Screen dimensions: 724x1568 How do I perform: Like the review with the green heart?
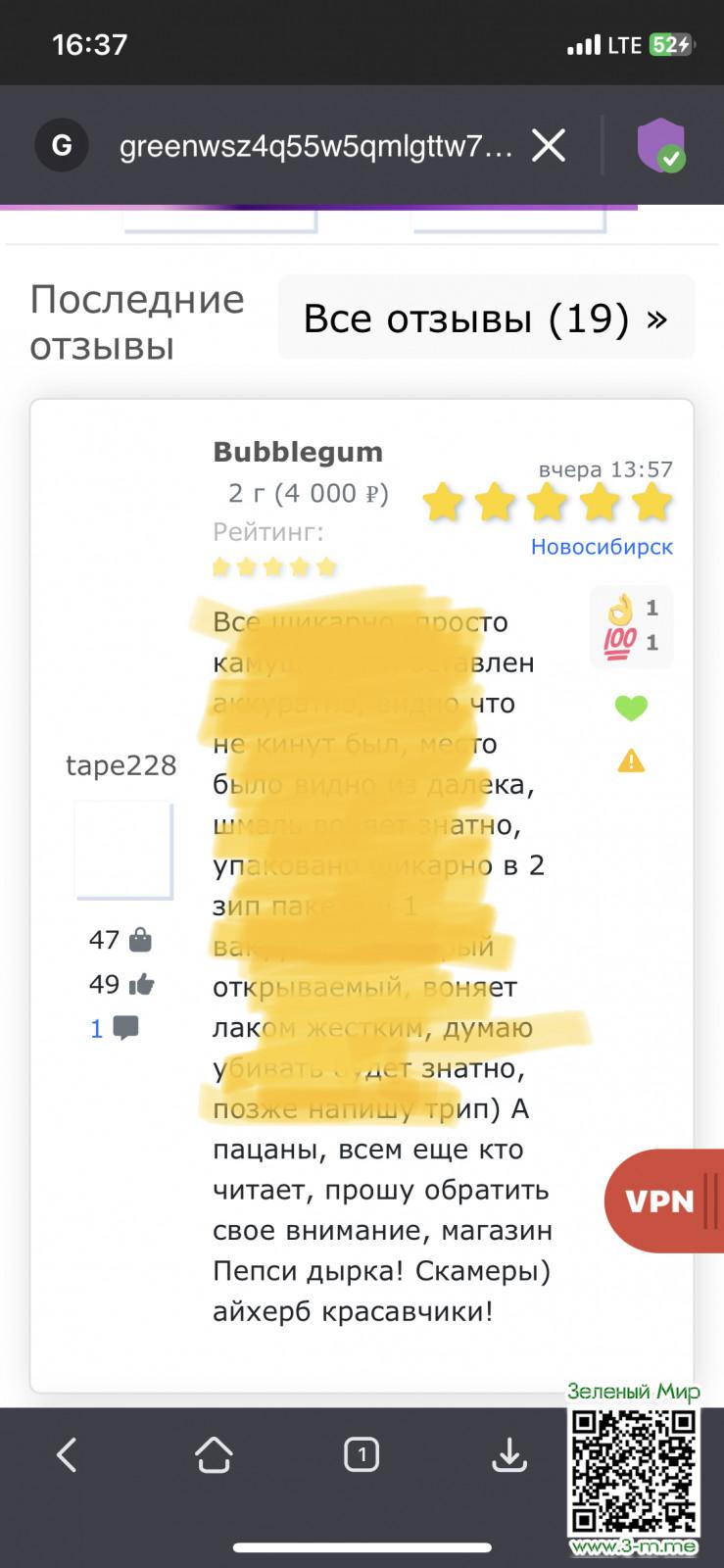pyautogui.click(x=631, y=707)
